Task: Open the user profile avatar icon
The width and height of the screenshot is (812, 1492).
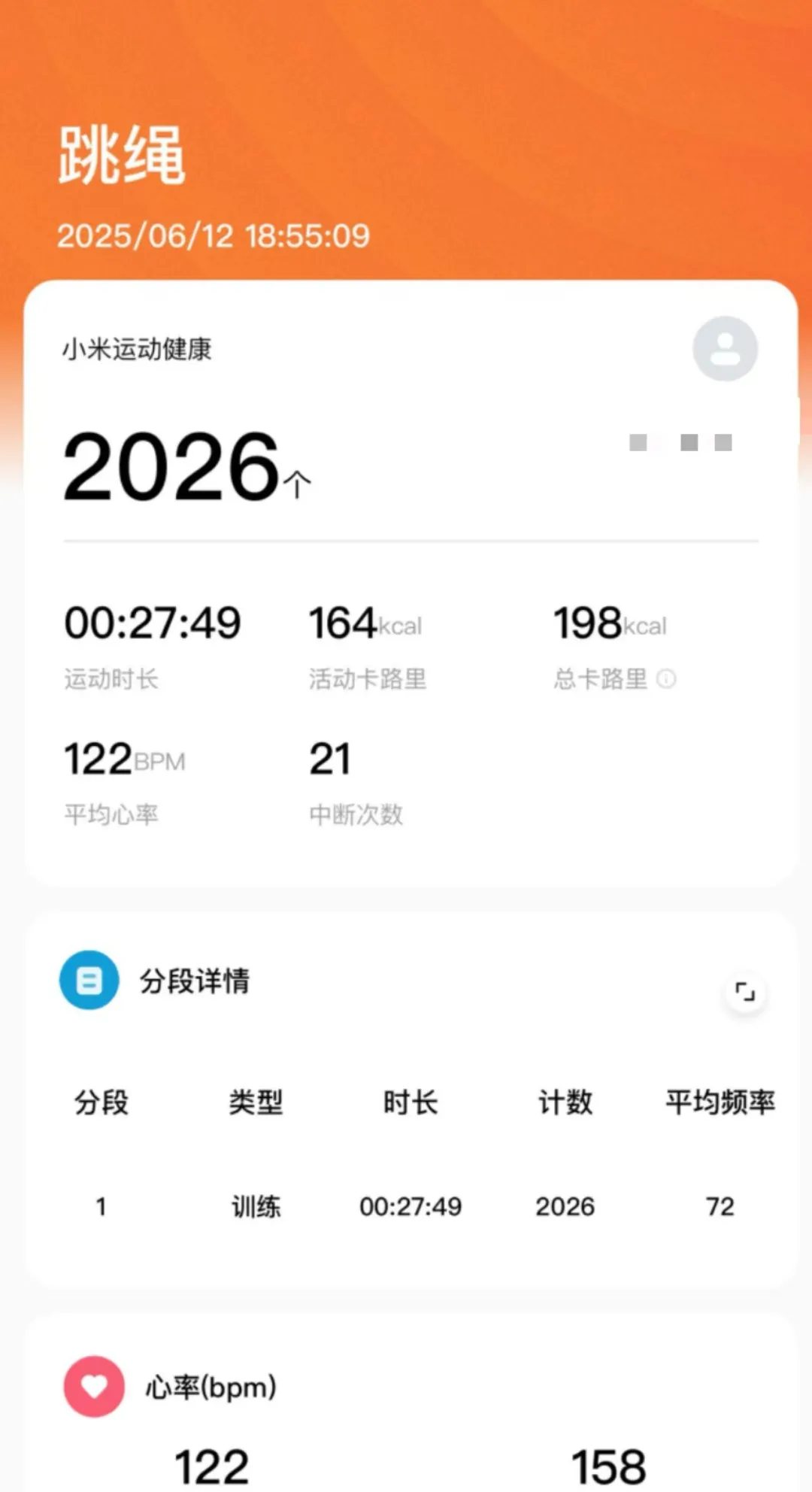Action: (x=724, y=348)
